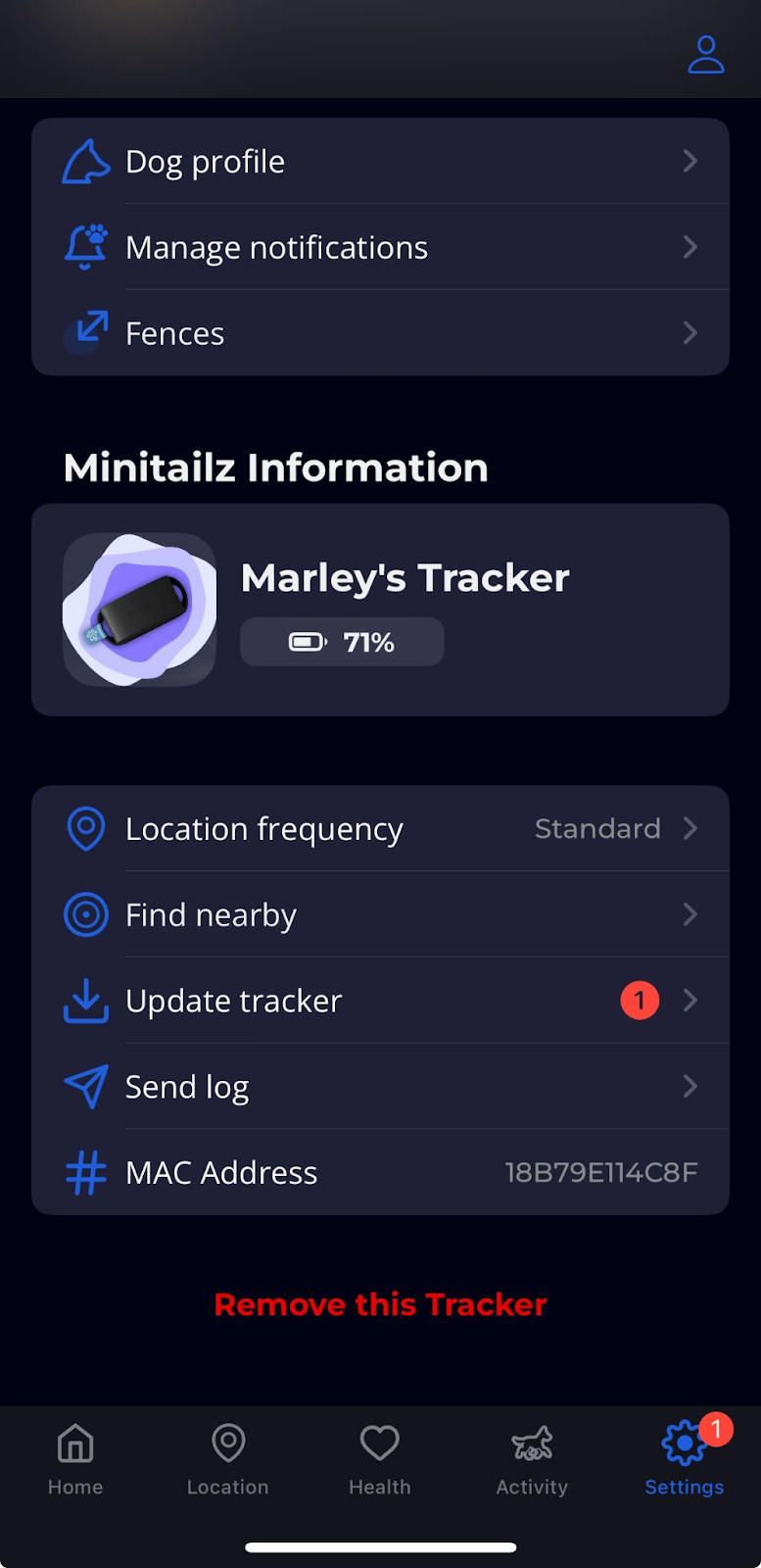Screen dimensions: 761x1568
Task: Open Send log
Action: tap(380, 1087)
